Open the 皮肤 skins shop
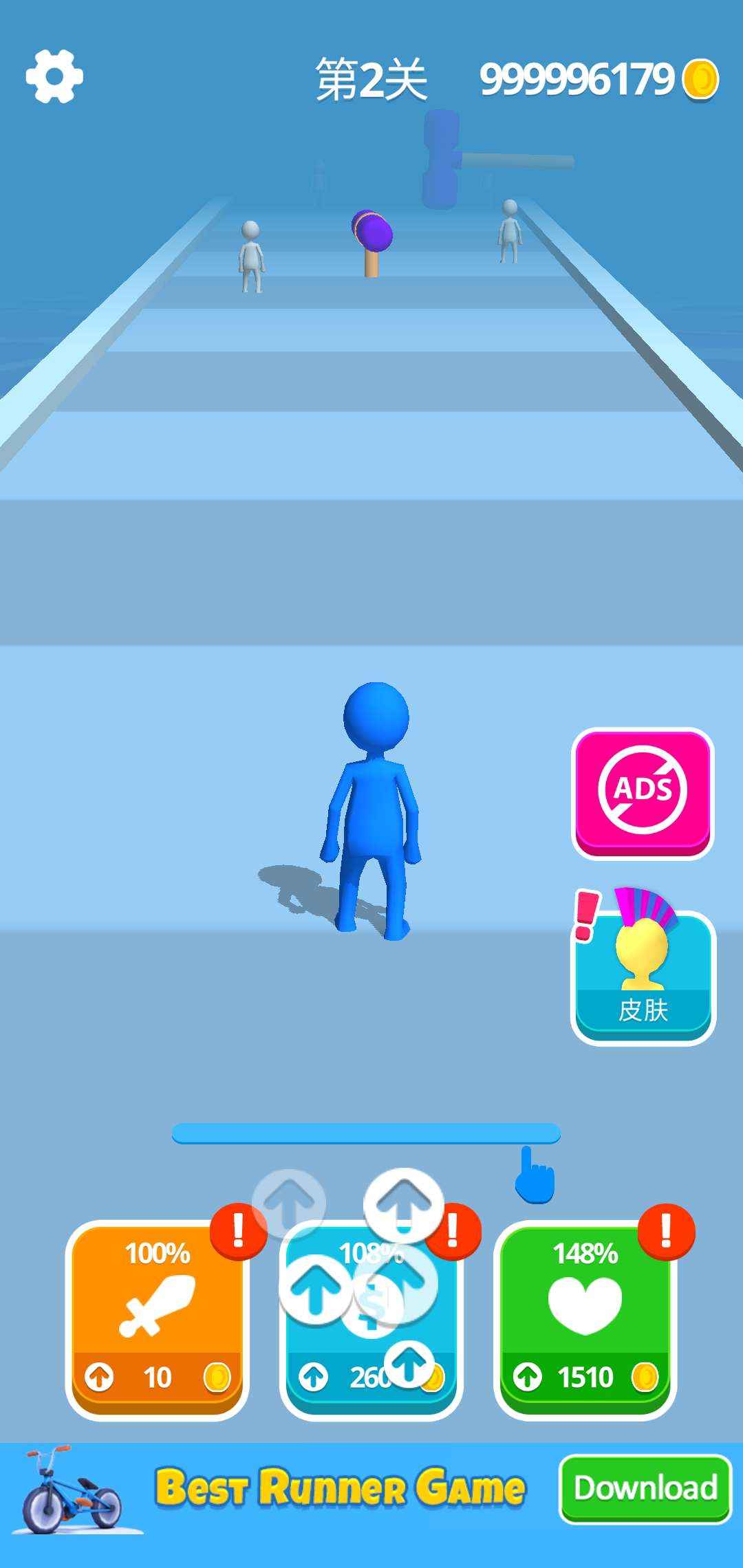 [643, 977]
